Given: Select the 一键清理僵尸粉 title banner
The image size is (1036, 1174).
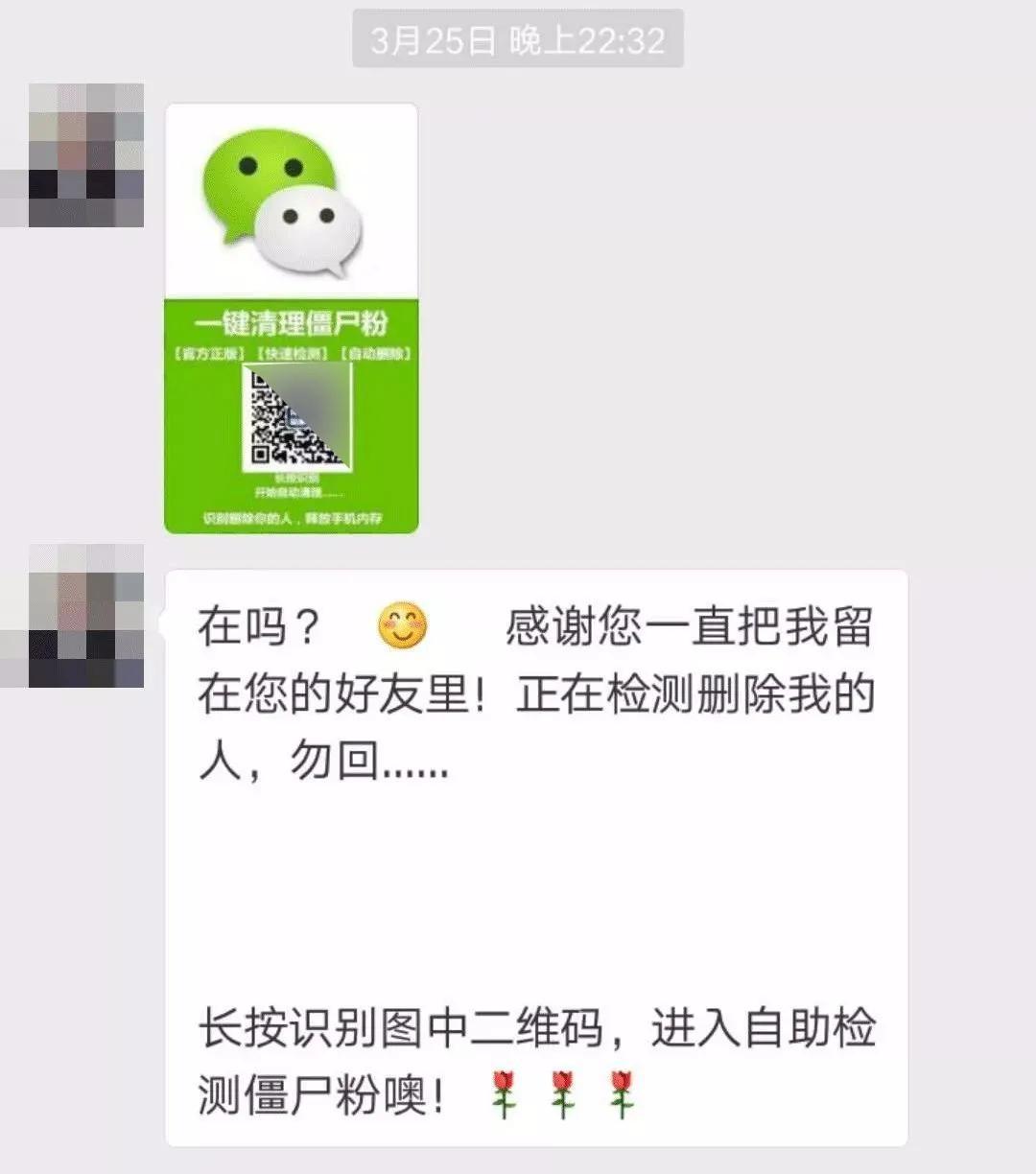Looking at the screenshot, I should pyautogui.click(x=293, y=323).
